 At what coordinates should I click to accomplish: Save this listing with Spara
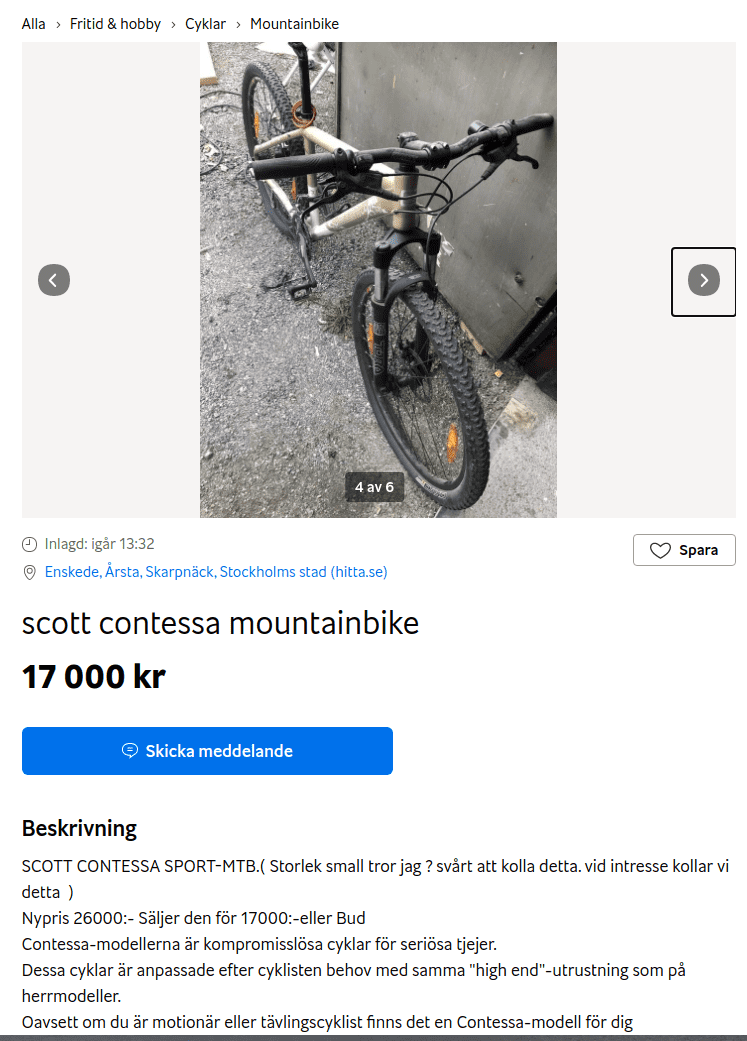coord(684,550)
